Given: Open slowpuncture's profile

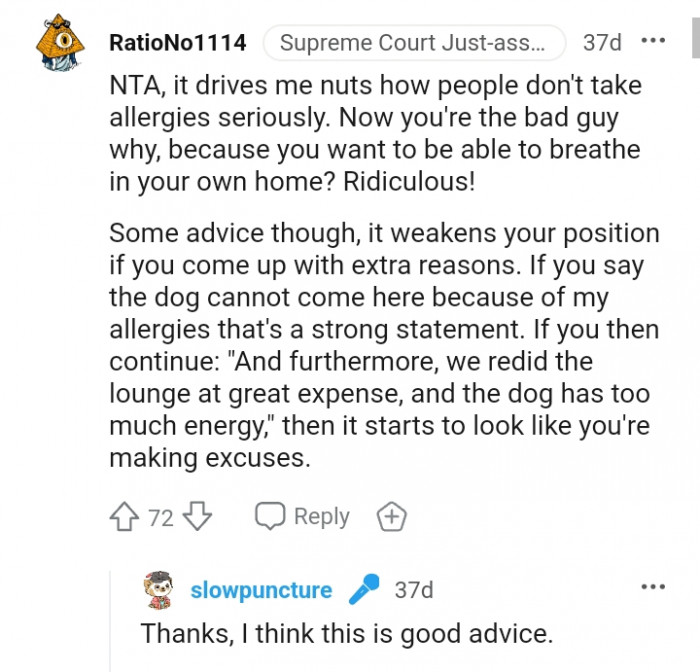Looking at the screenshot, I should 261,590.
